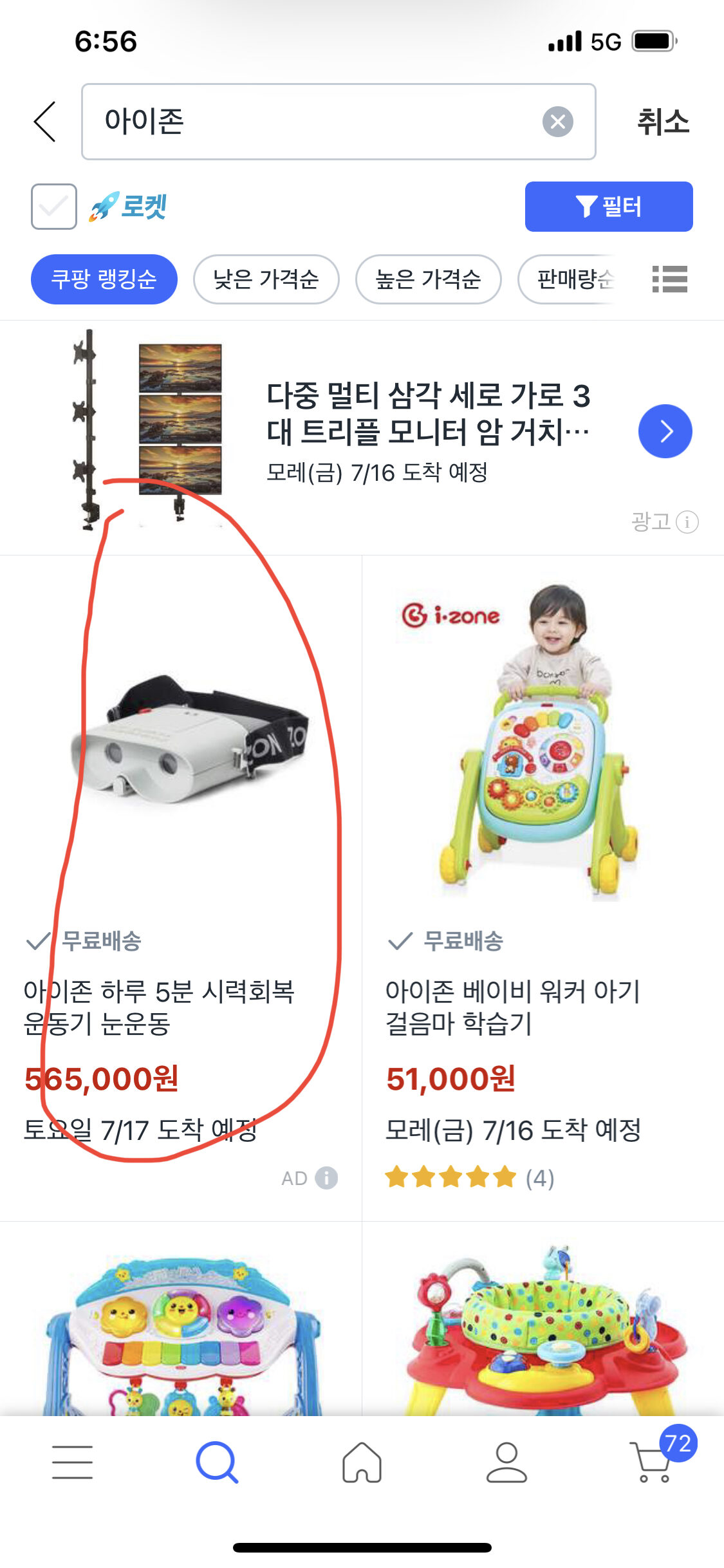
Task: Open the category menu in bottom bar
Action: [72, 1462]
